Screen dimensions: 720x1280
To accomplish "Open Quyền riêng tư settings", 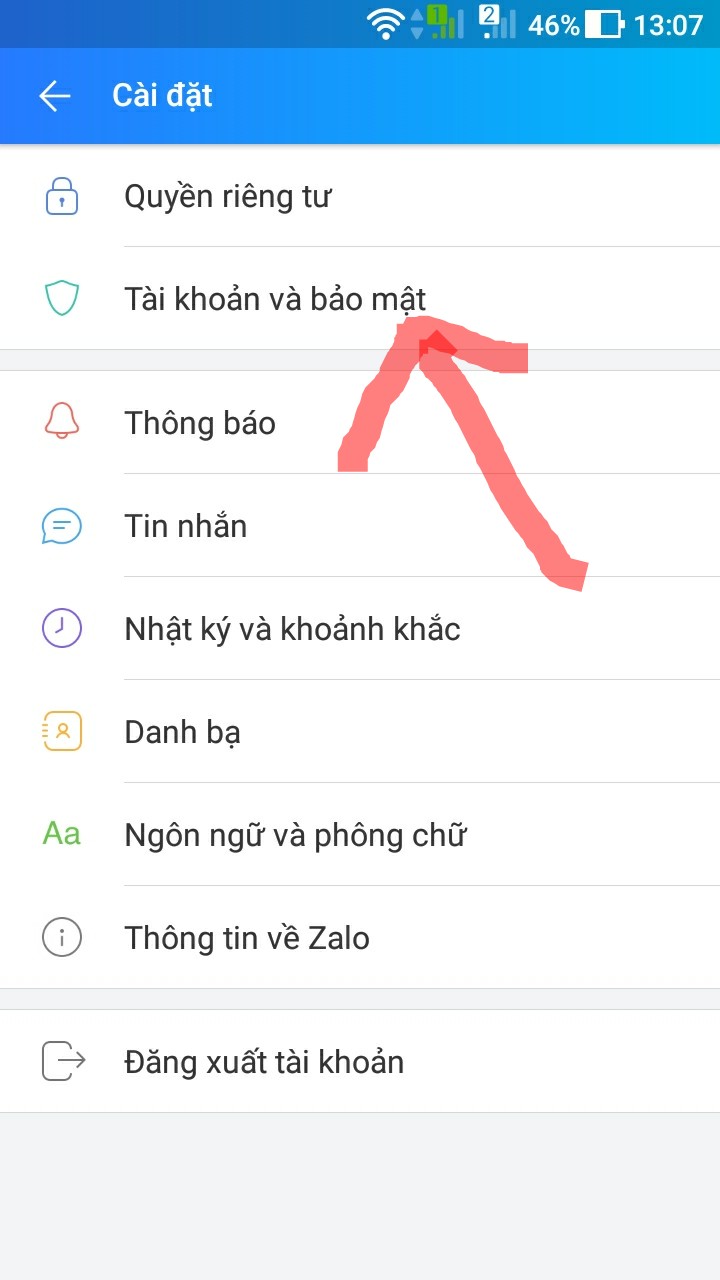I will point(360,196).
